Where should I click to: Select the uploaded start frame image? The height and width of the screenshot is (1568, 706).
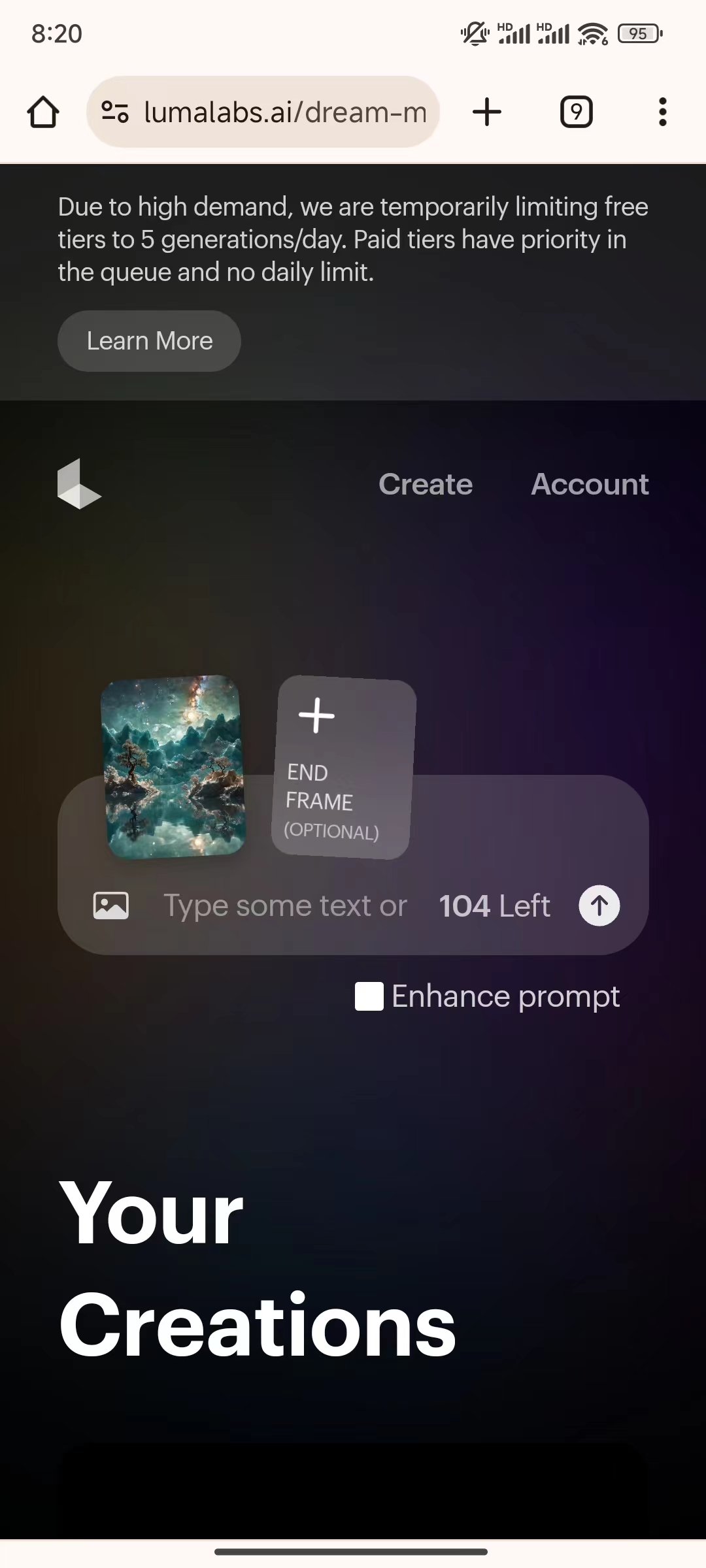(174, 766)
